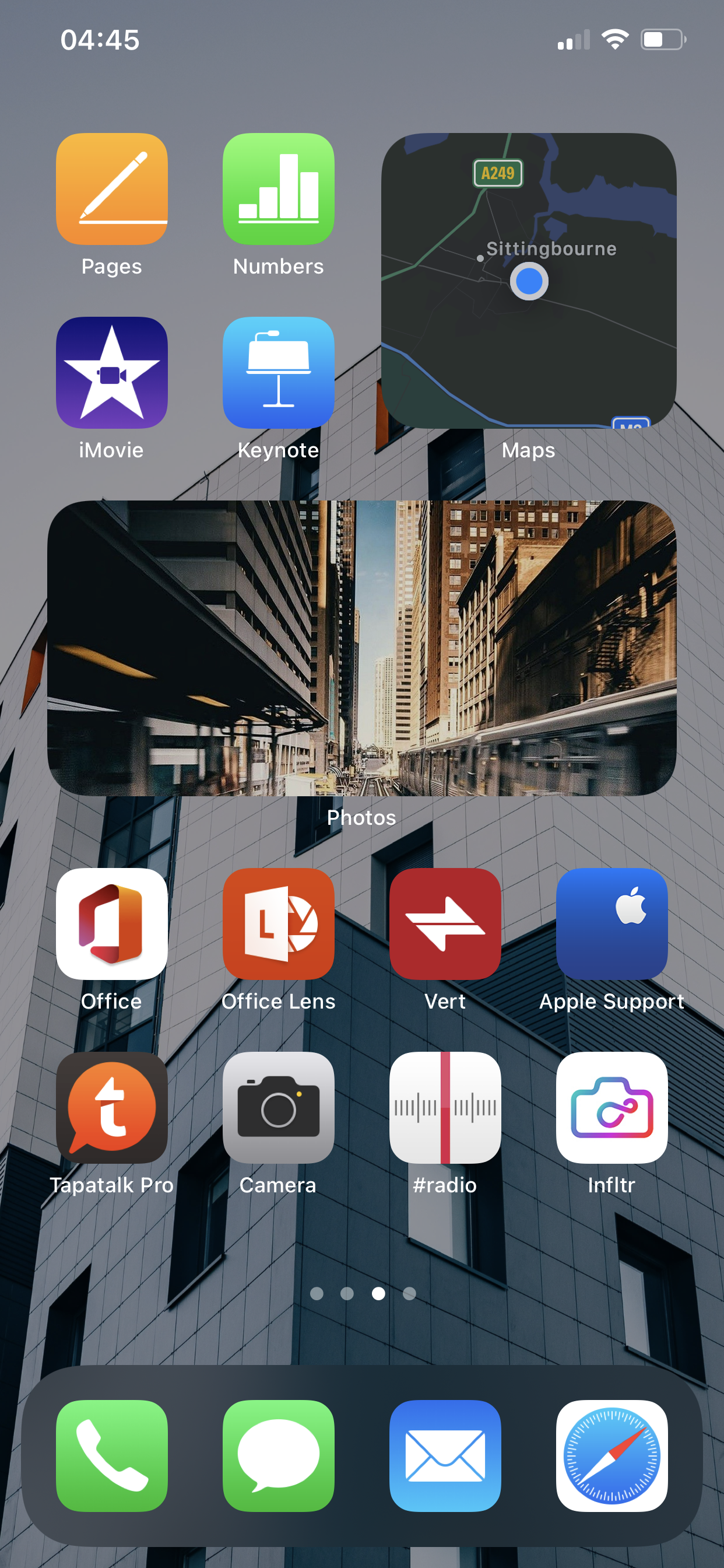Launch Microsoft Office app
Viewport: 724px width, 1568px height.
tap(111, 923)
